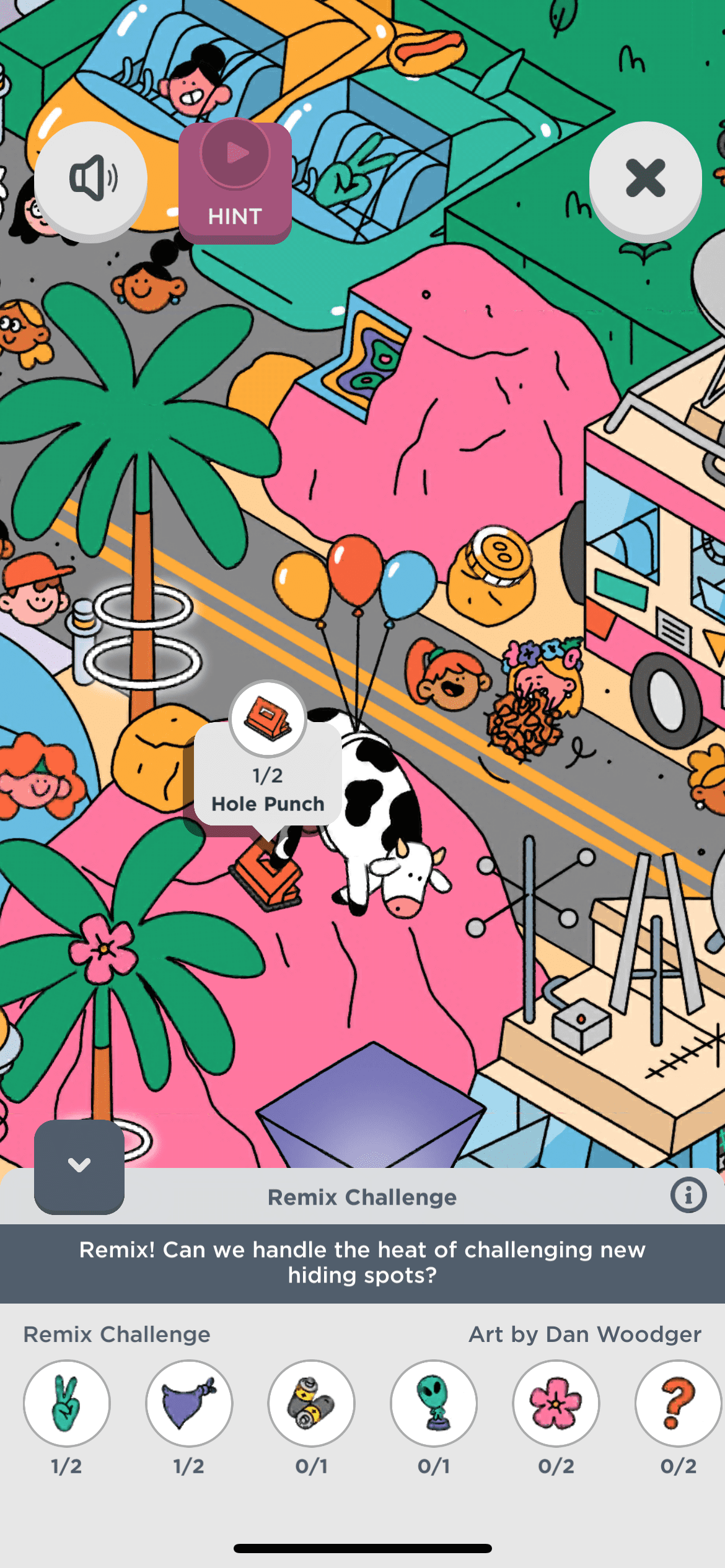Select the purple bandana item
The height and width of the screenshot is (1568, 725).
(x=189, y=1403)
